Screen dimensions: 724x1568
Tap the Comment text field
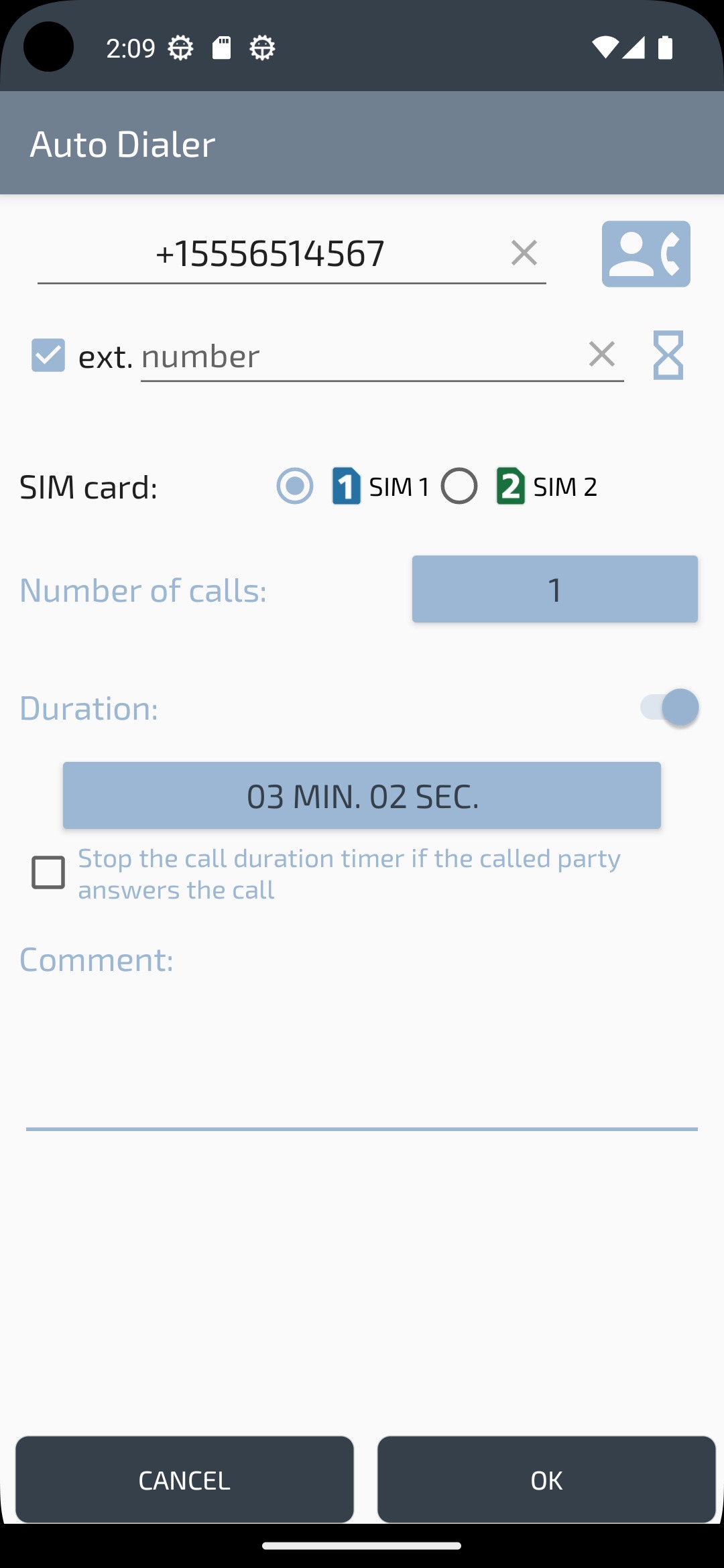[362, 1059]
